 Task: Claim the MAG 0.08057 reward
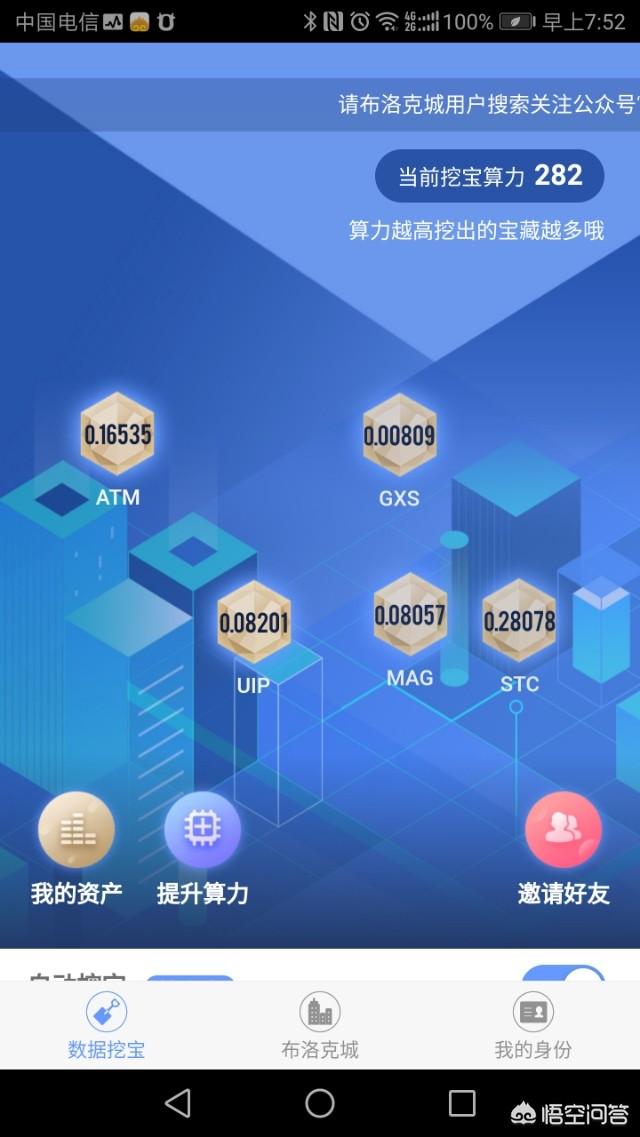coord(410,615)
